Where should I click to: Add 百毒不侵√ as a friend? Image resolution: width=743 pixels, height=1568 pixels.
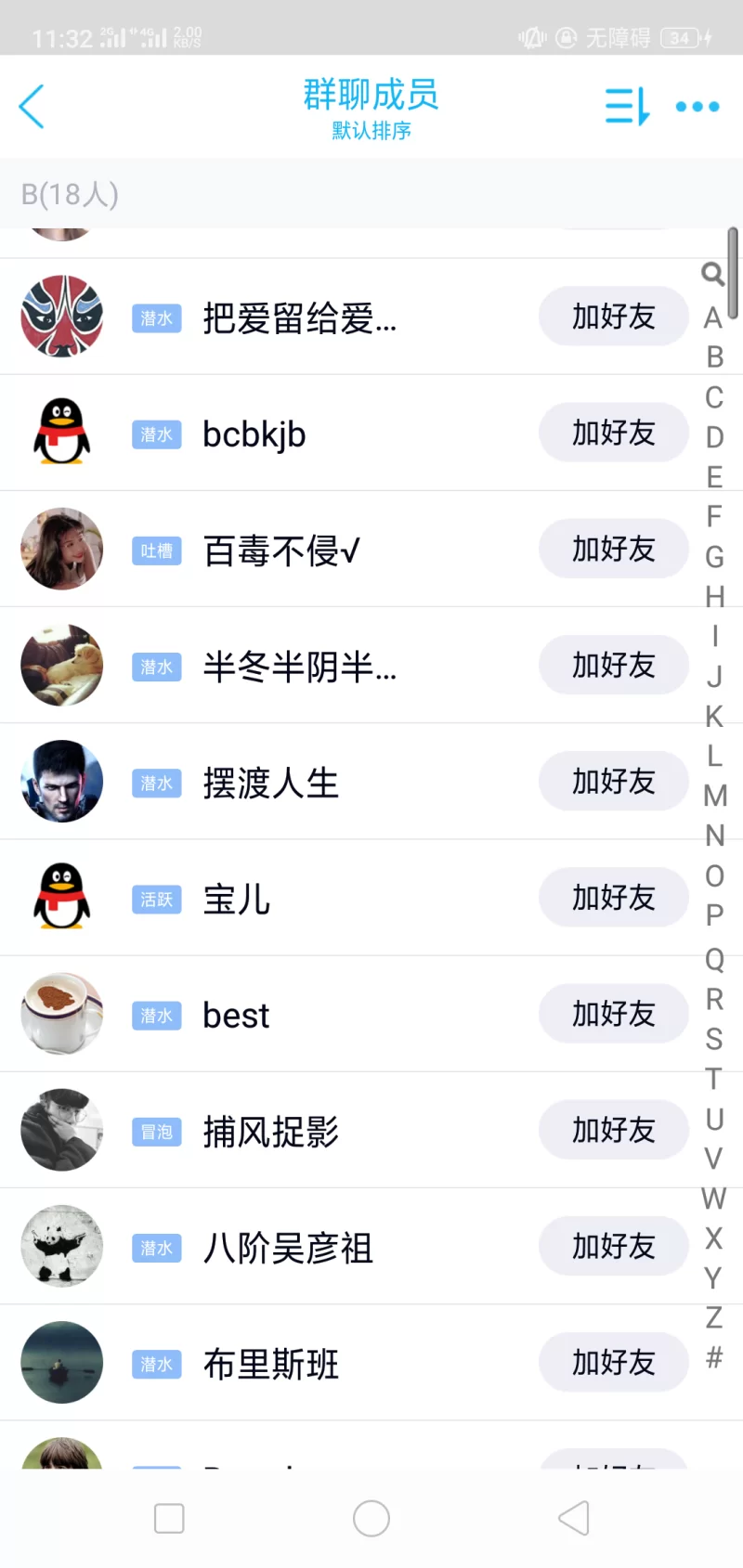(613, 549)
